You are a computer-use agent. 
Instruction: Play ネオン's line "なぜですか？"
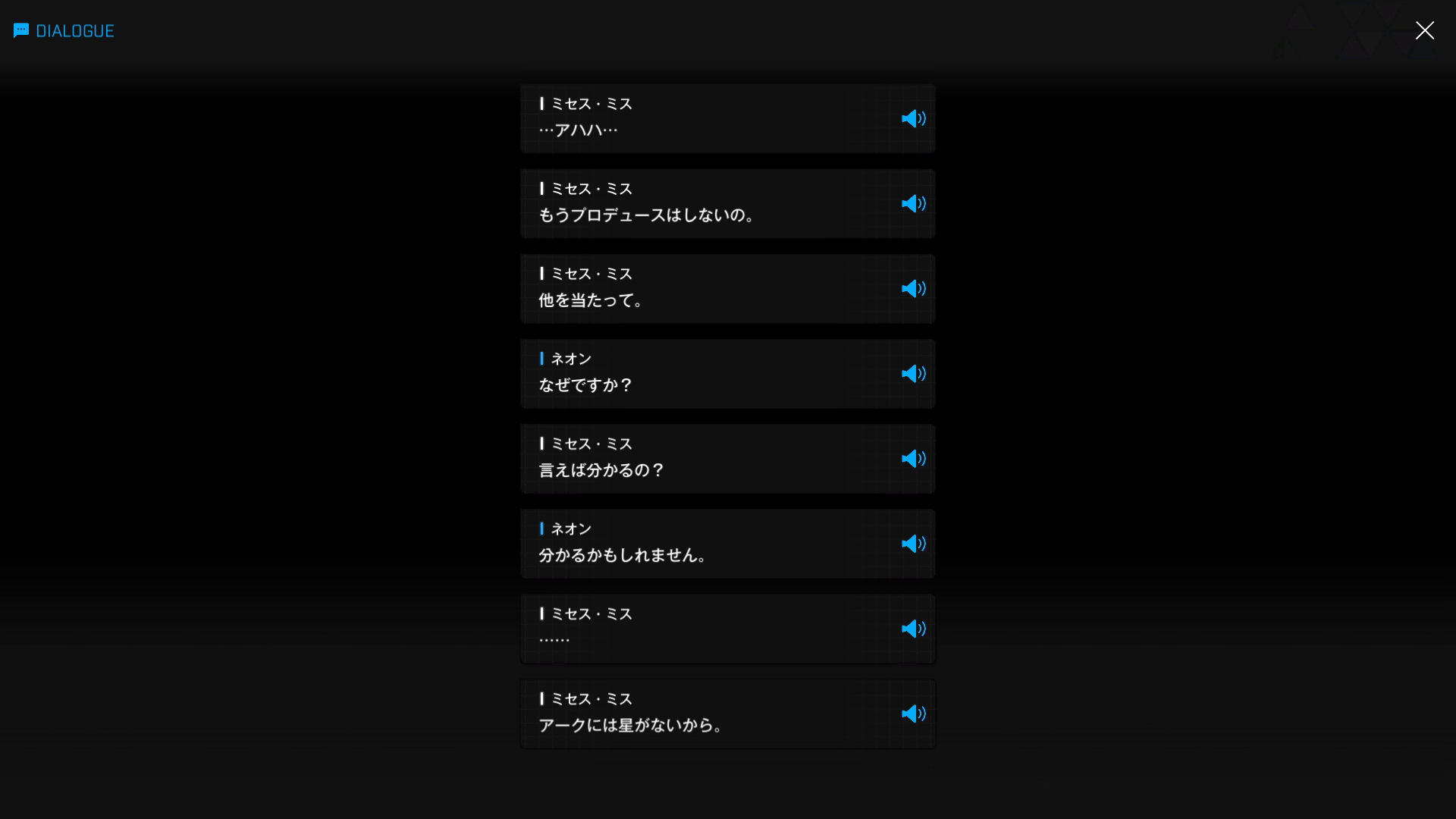click(x=913, y=374)
